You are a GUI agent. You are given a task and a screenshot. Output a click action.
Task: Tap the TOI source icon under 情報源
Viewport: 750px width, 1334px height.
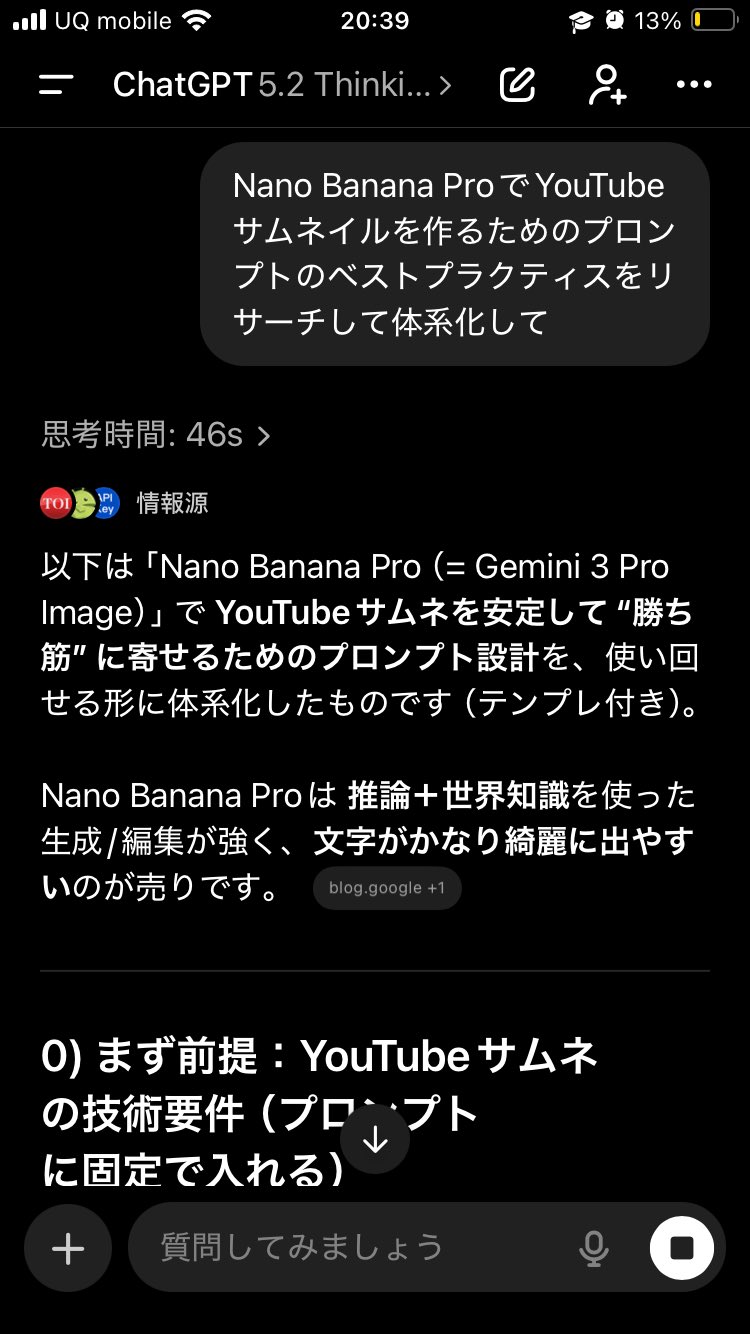click(x=56, y=502)
